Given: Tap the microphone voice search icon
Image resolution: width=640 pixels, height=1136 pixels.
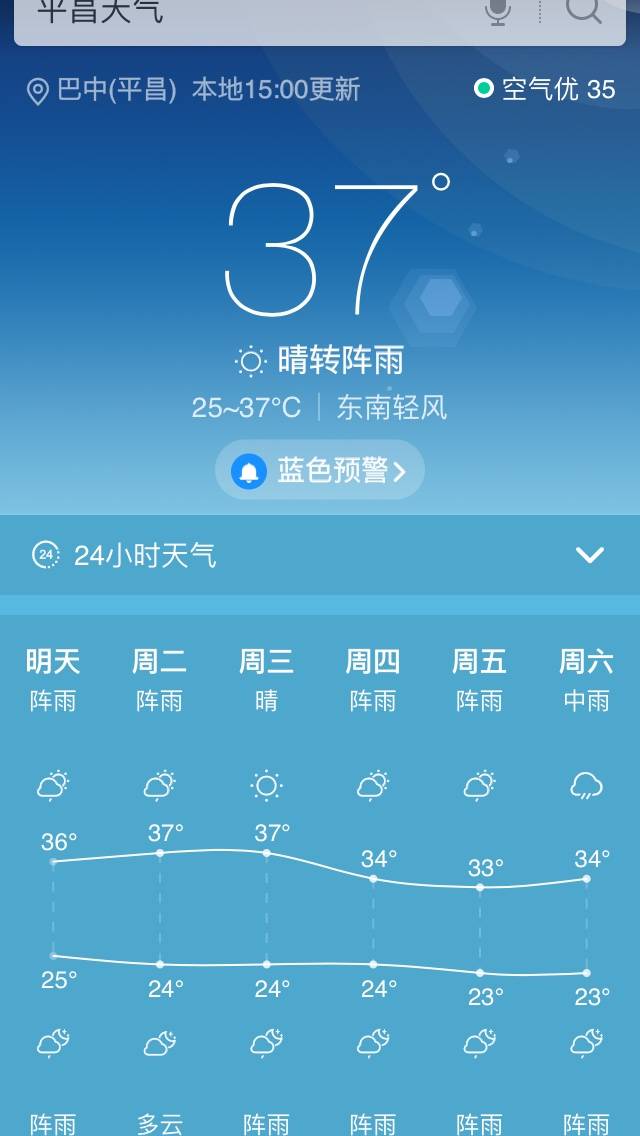Looking at the screenshot, I should (498, 10).
